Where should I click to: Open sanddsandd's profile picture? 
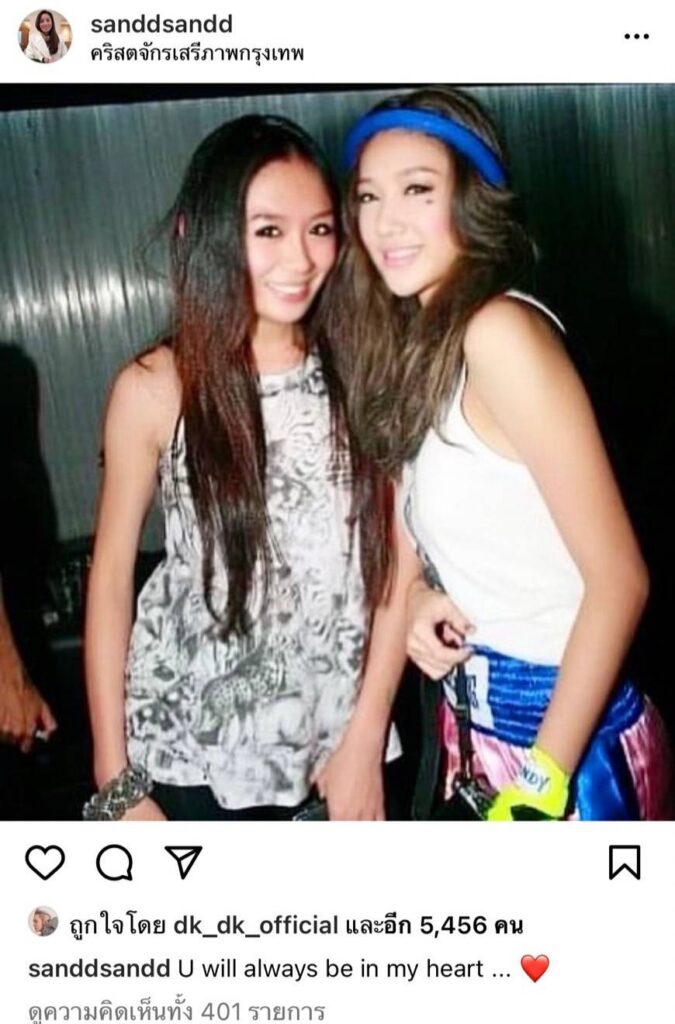tap(45, 36)
